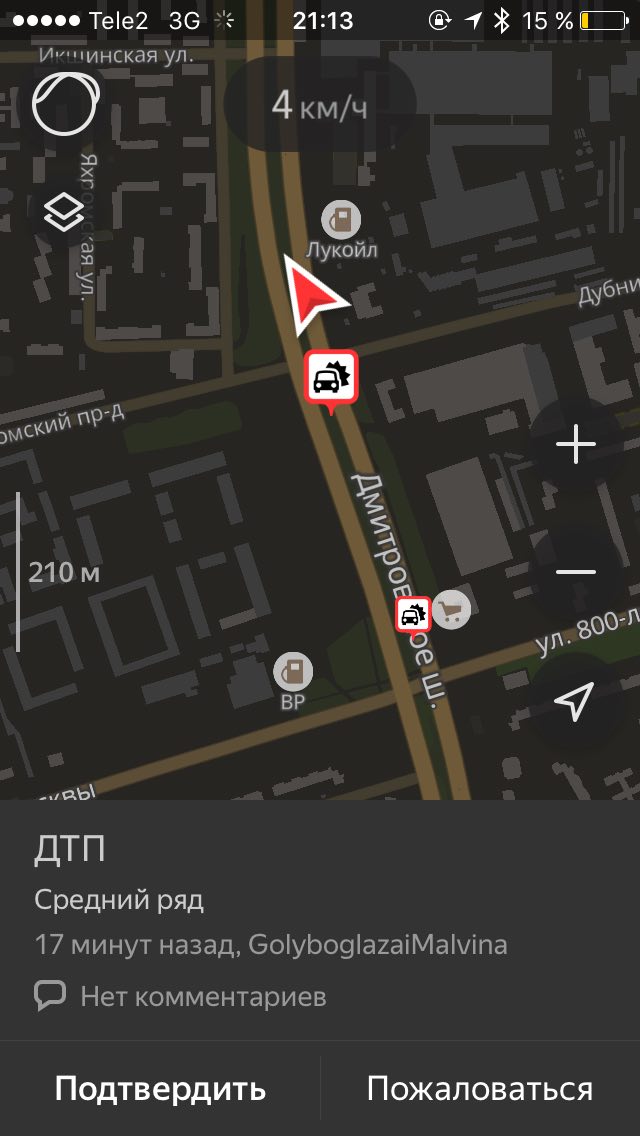Report the event with Пожаловаться
The height and width of the screenshot is (1136, 640).
tap(480, 1088)
